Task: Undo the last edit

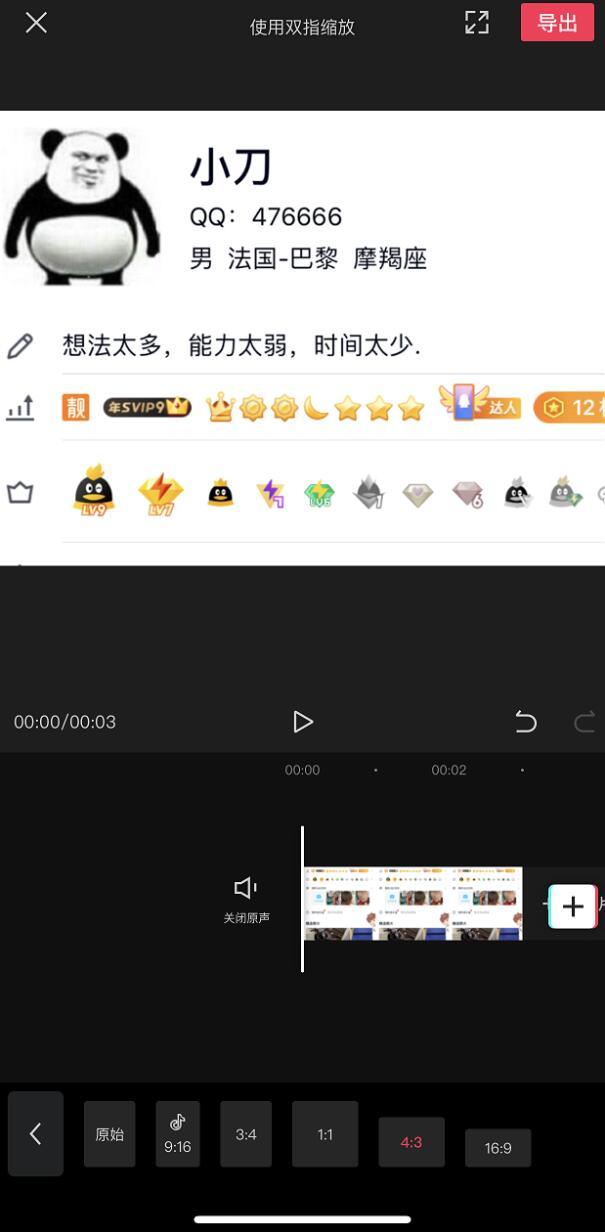Action: pyautogui.click(x=526, y=722)
